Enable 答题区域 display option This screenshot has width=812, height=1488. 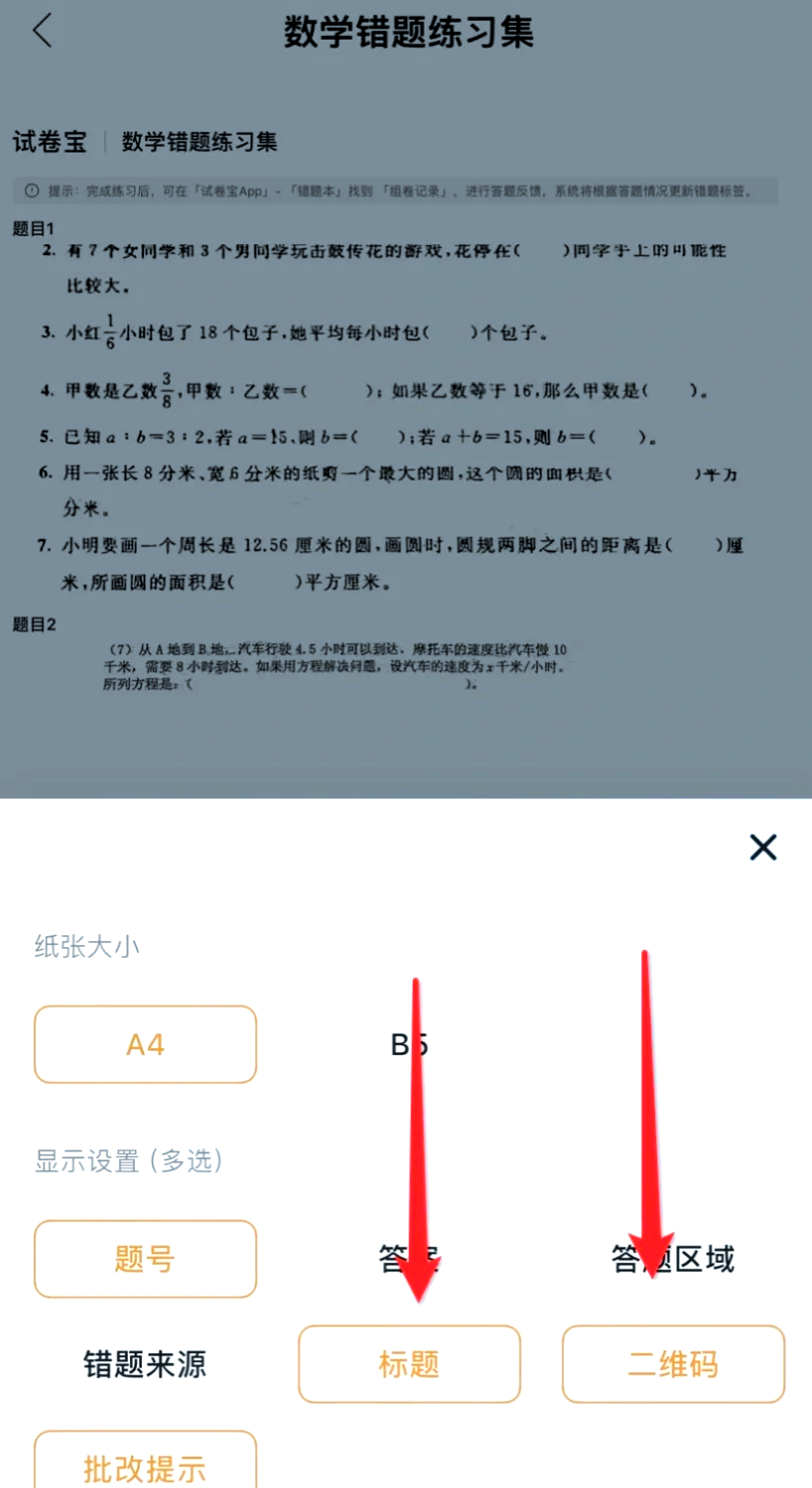(x=673, y=1259)
